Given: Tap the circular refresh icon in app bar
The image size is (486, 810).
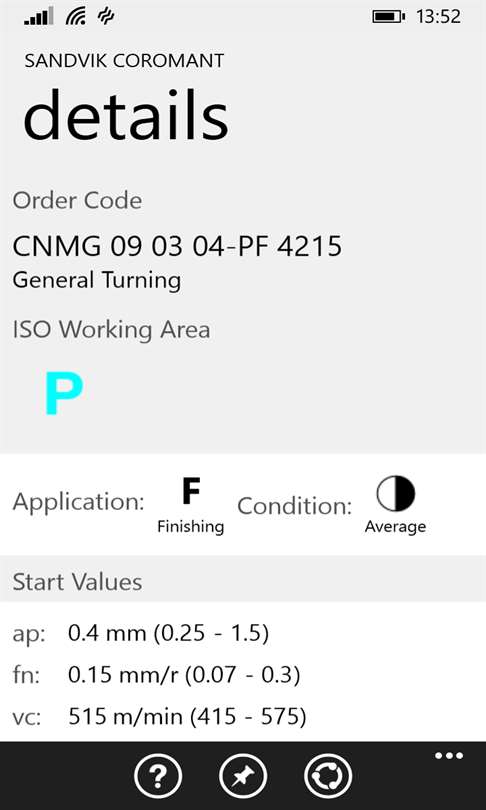Looking at the screenshot, I should pyautogui.click(x=328, y=776).
